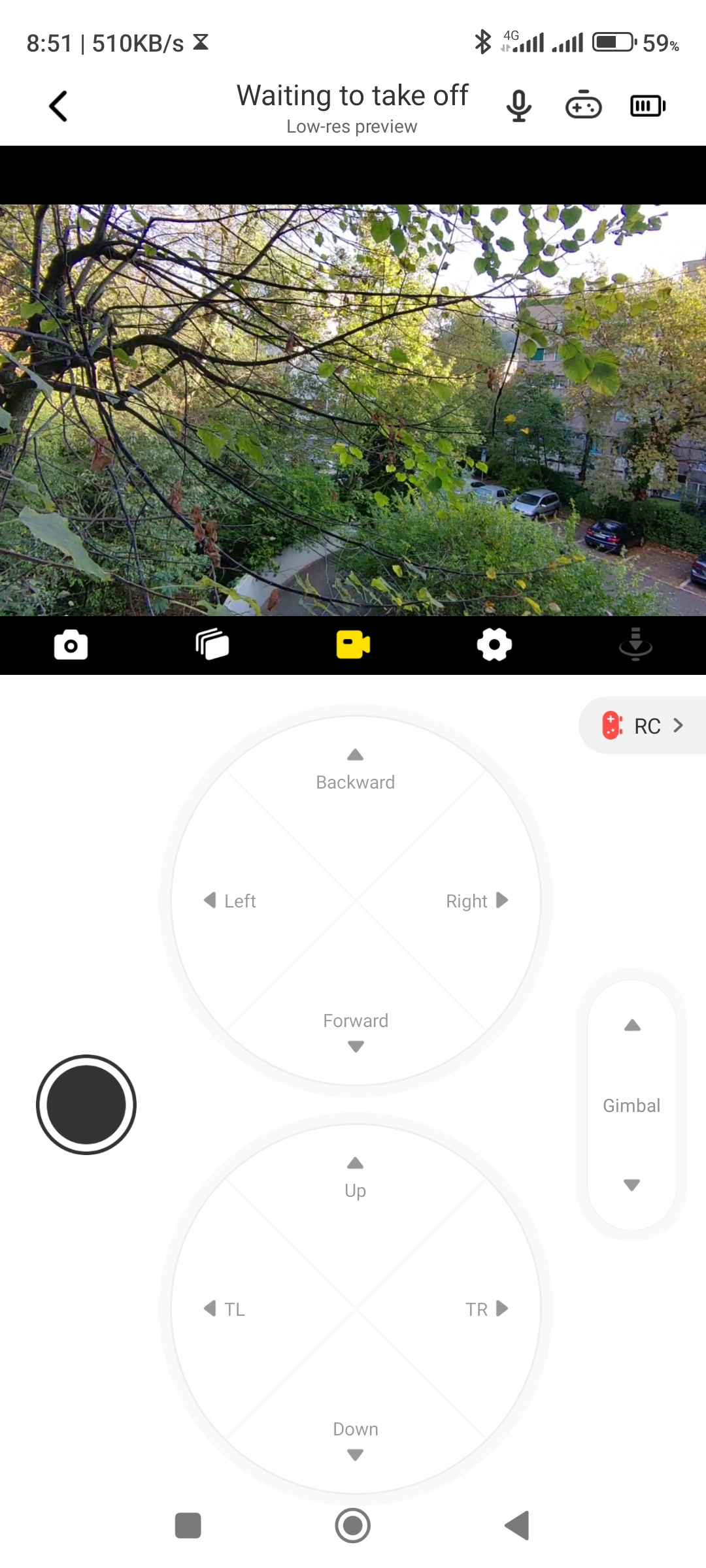Turn right with the TR control
The image size is (706, 1568).
486,1309
